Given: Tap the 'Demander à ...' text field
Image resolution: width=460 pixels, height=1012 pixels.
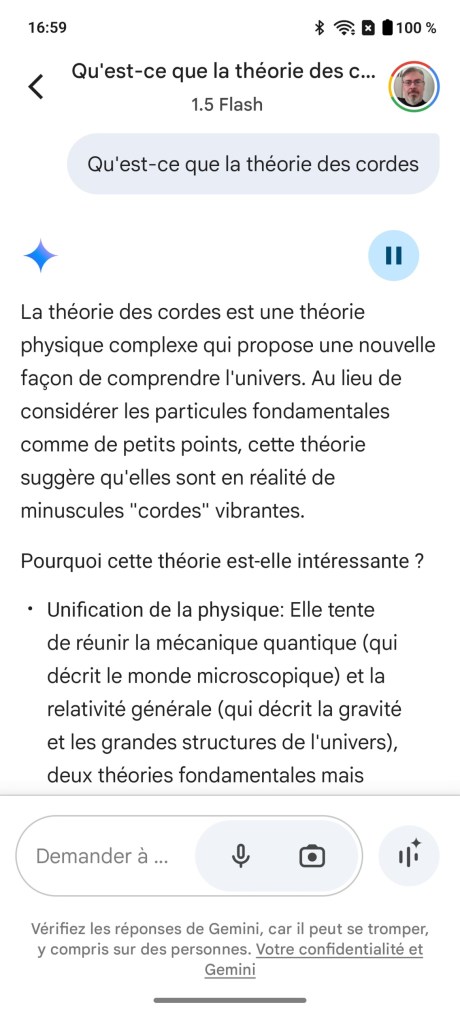Looking at the screenshot, I should coord(103,856).
